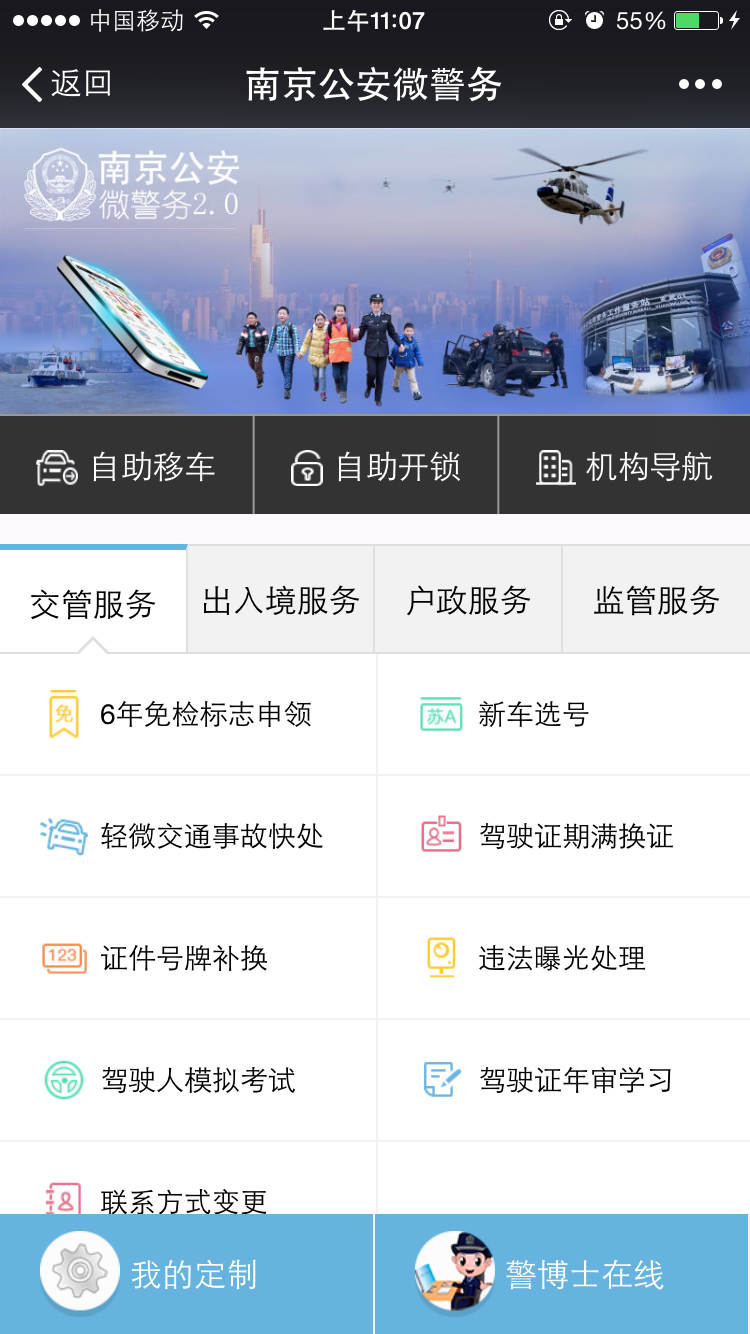Select the 交管服务 tab
The width and height of the screenshot is (750, 1334).
coord(93,603)
